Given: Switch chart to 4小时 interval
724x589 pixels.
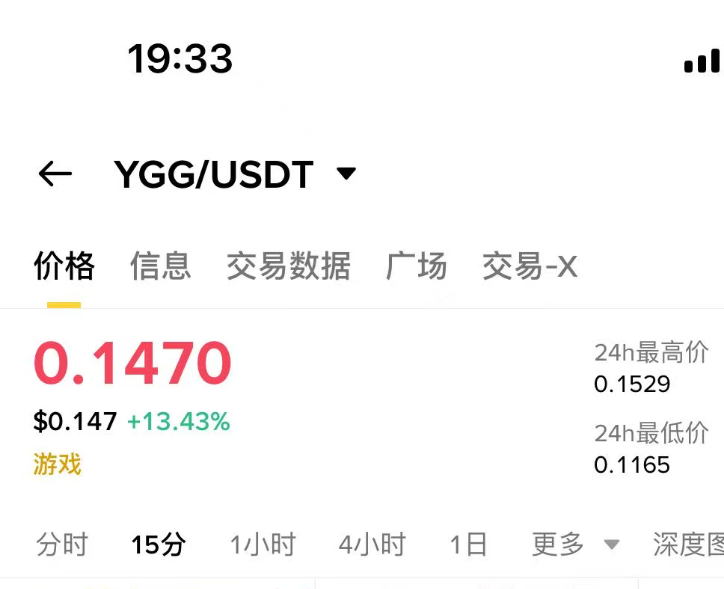Looking at the screenshot, I should (372, 545).
